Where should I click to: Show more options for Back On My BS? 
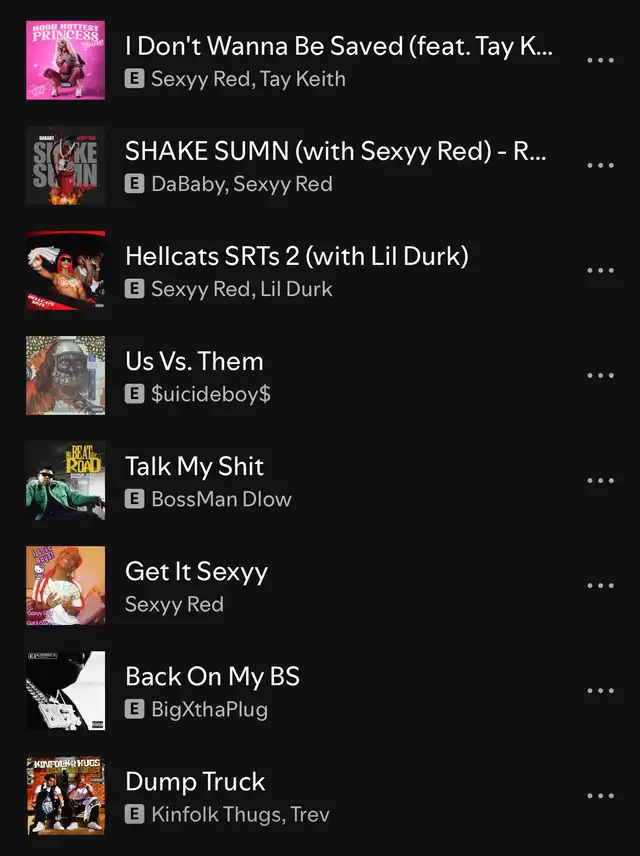pos(600,690)
